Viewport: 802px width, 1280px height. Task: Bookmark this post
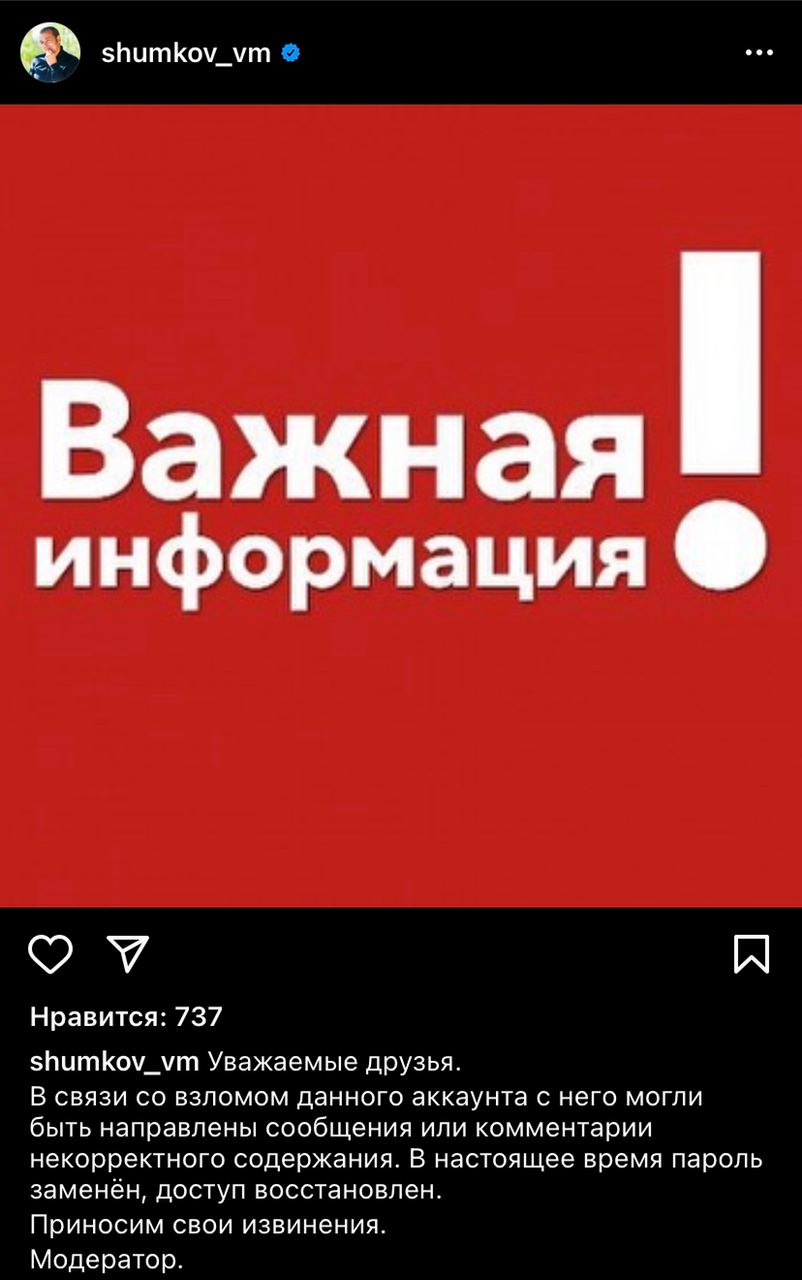(751, 953)
